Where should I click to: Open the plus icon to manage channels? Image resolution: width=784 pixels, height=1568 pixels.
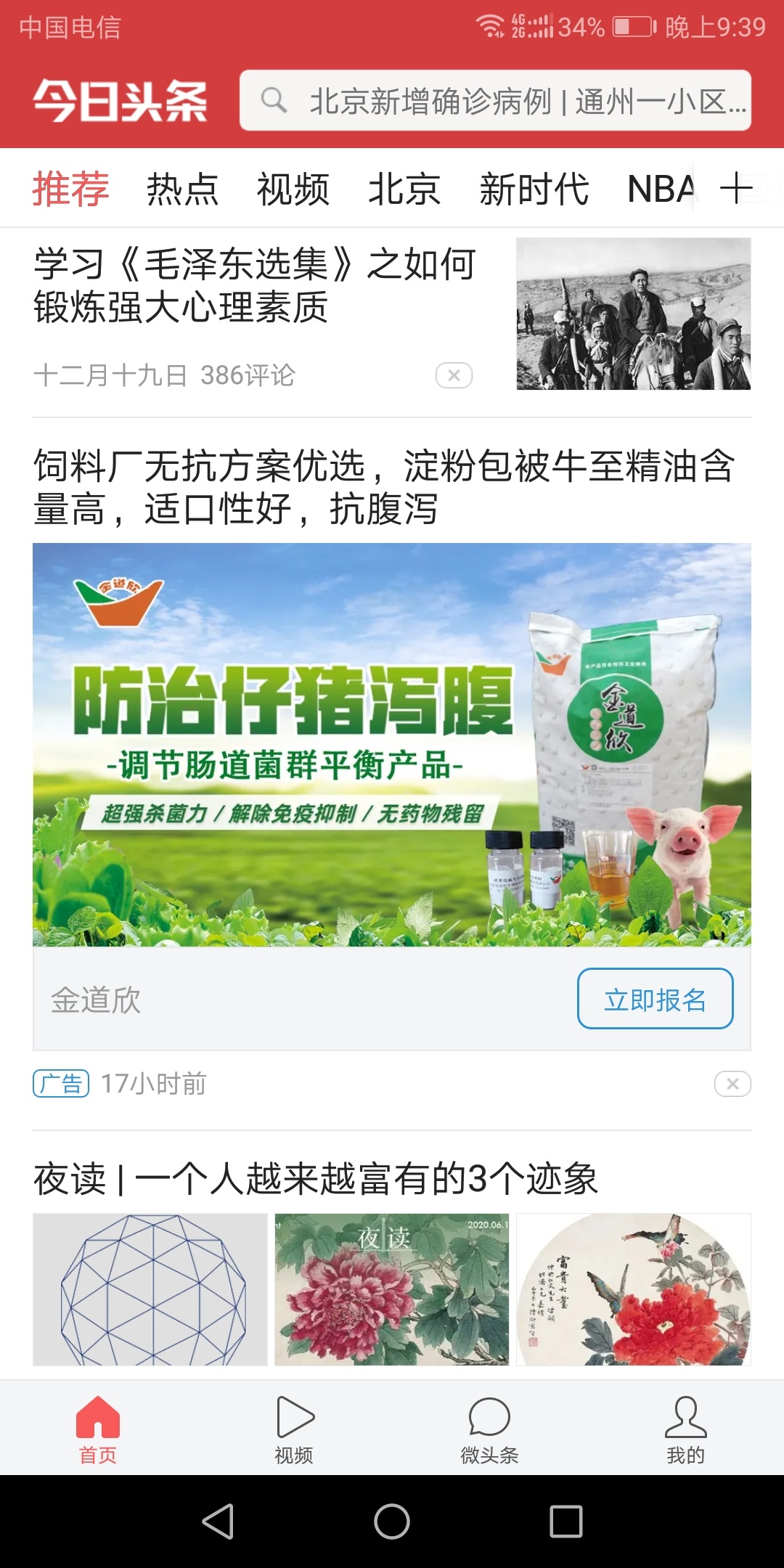coord(736,189)
